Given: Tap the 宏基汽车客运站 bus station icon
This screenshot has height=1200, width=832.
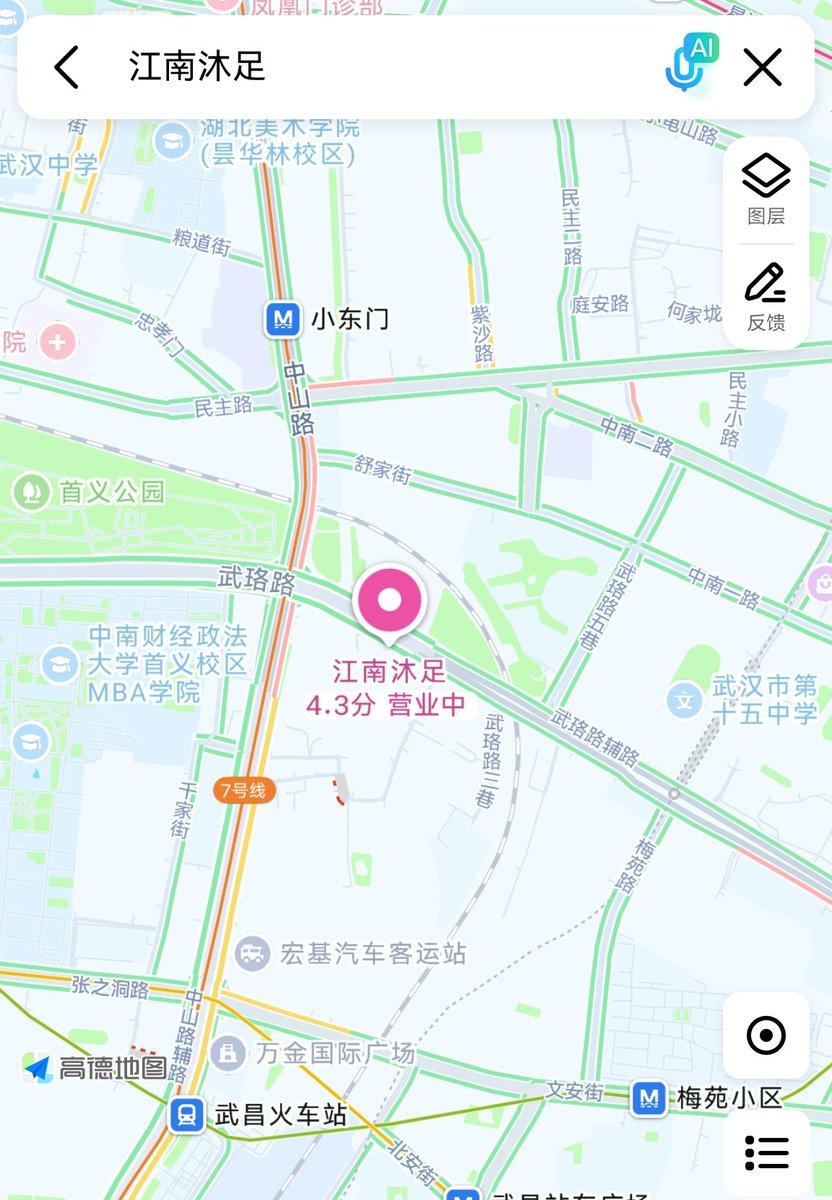Looking at the screenshot, I should 252,954.
